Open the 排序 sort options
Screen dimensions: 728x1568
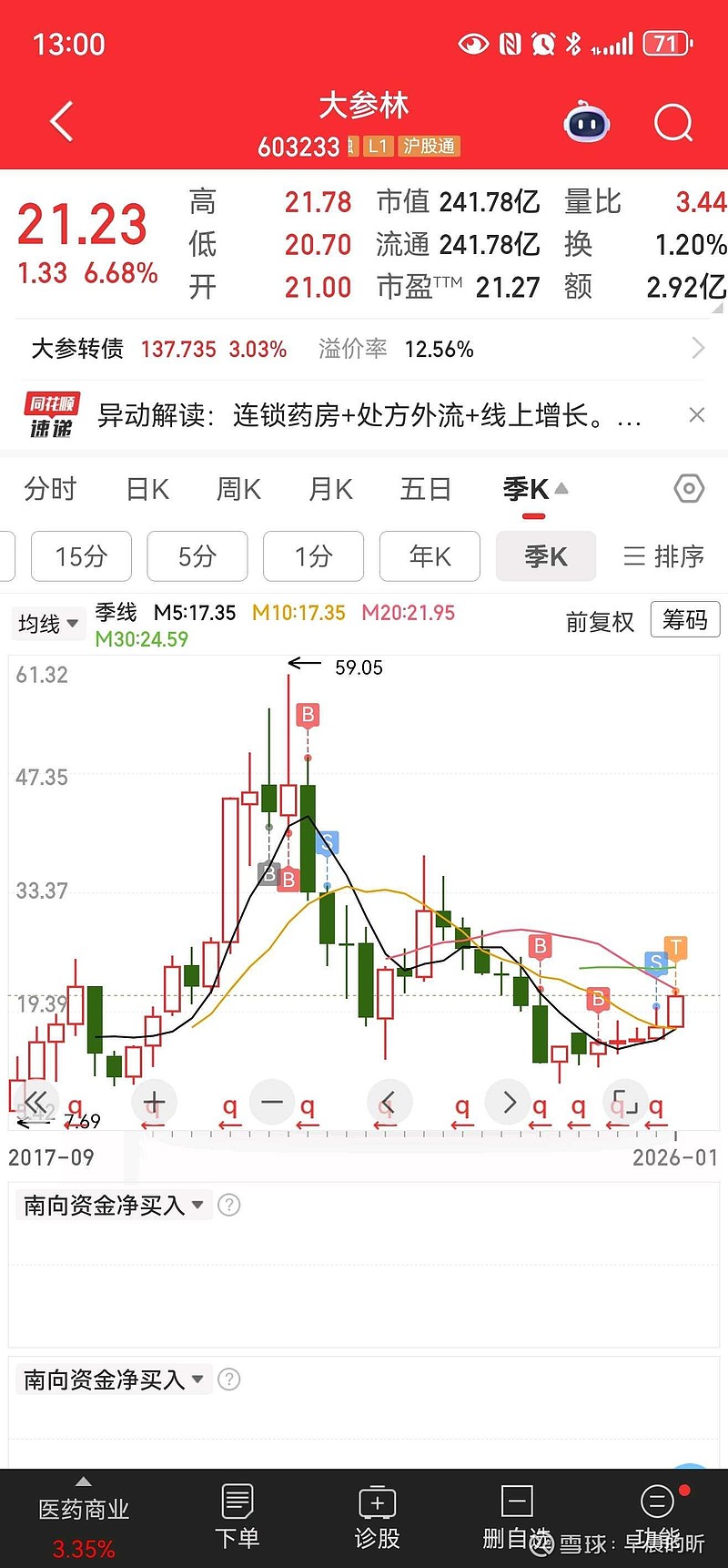[662, 556]
